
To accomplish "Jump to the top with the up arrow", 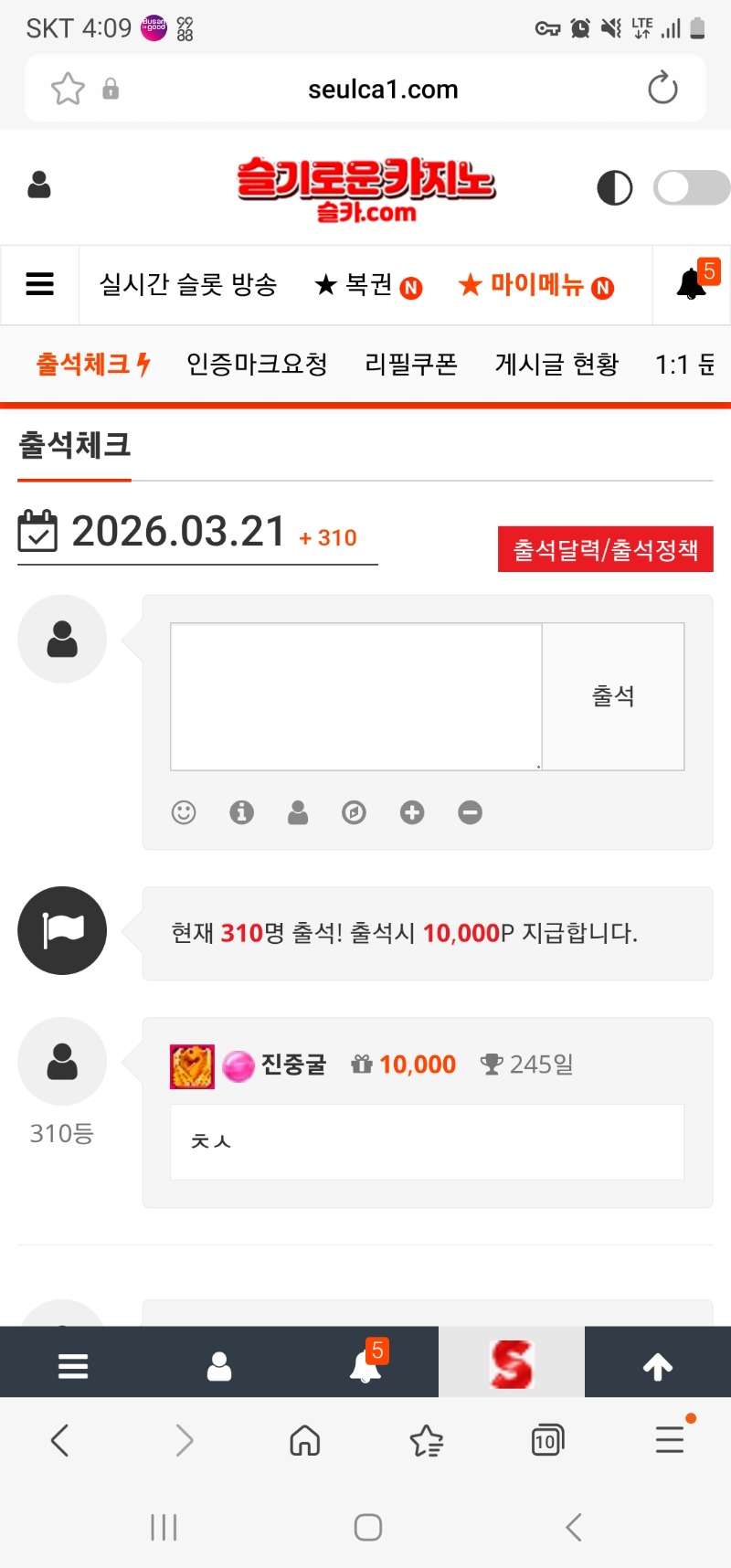I will (657, 1366).
